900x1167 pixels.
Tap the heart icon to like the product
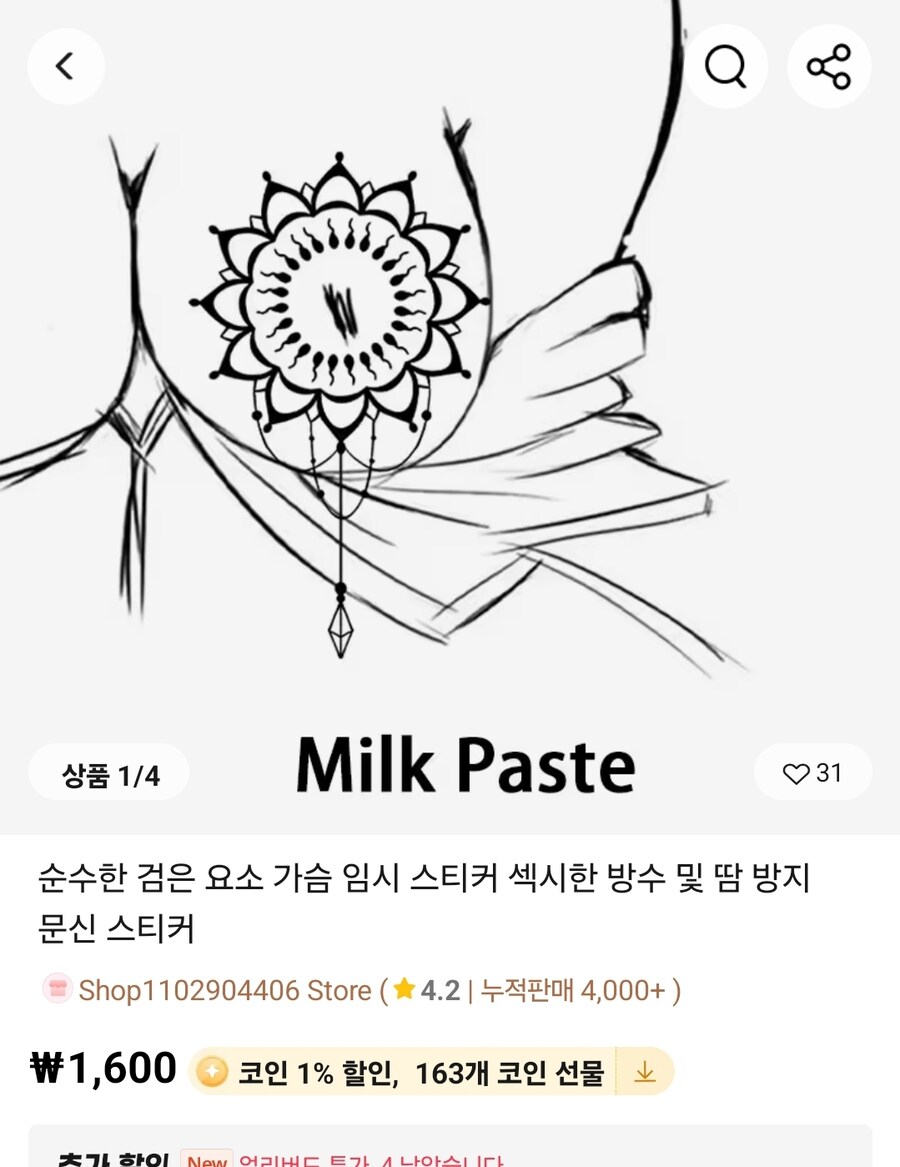coord(796,772)
